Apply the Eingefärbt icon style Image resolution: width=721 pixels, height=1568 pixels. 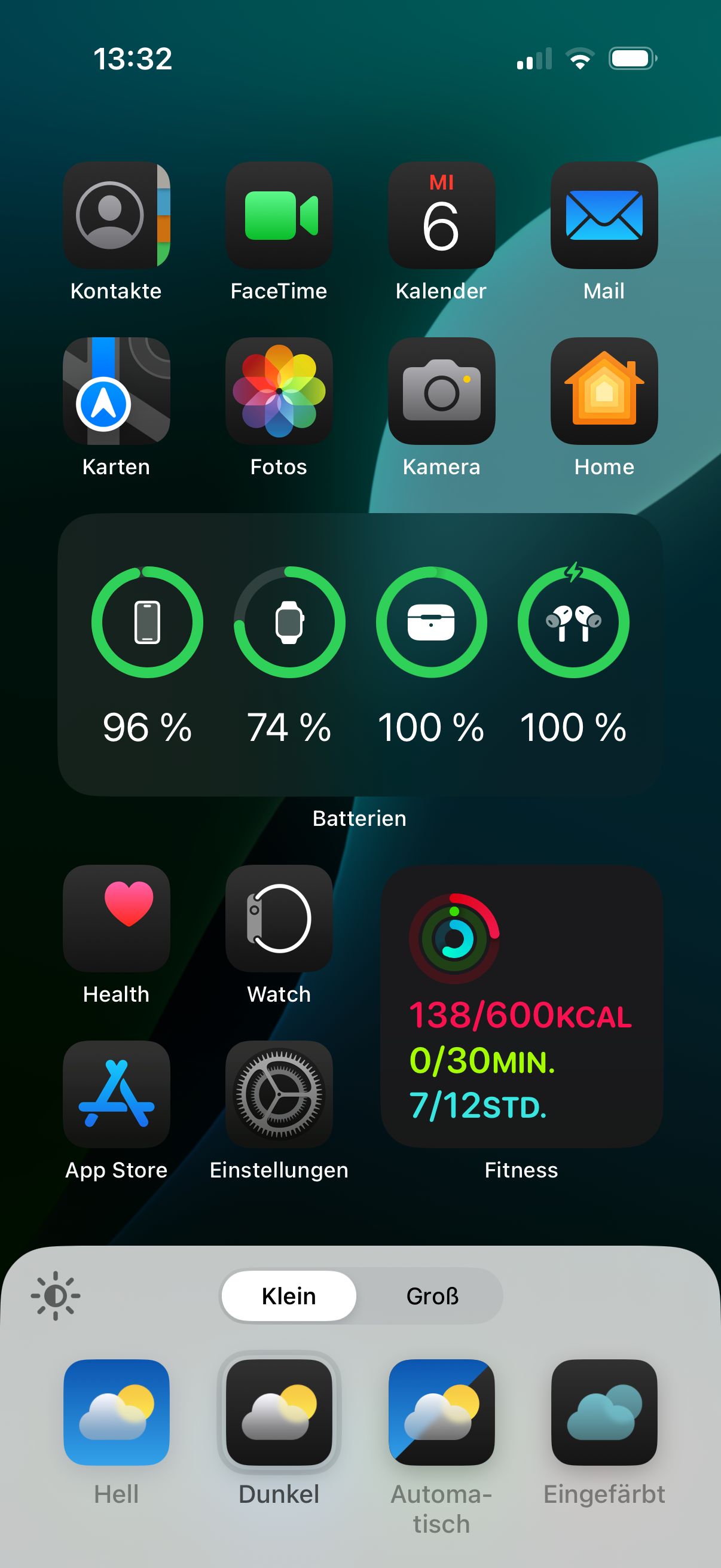(x=604, y=1412)
